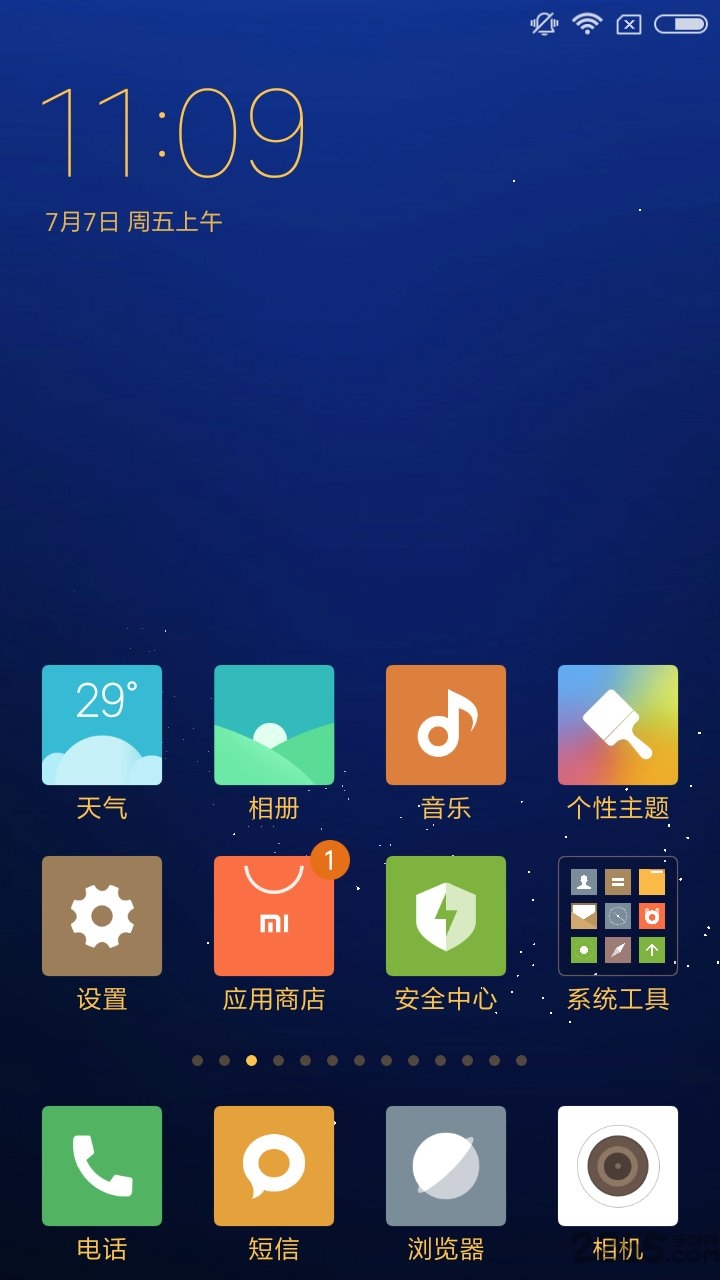Select the highlighted page indicator dot
The width and height of the screenshot is (720, 1280).
tap(250, 1060)
